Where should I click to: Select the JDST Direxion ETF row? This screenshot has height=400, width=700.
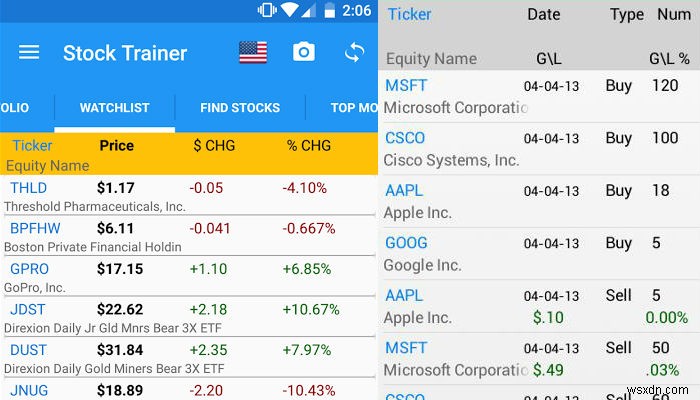click(x=188, y=318)
